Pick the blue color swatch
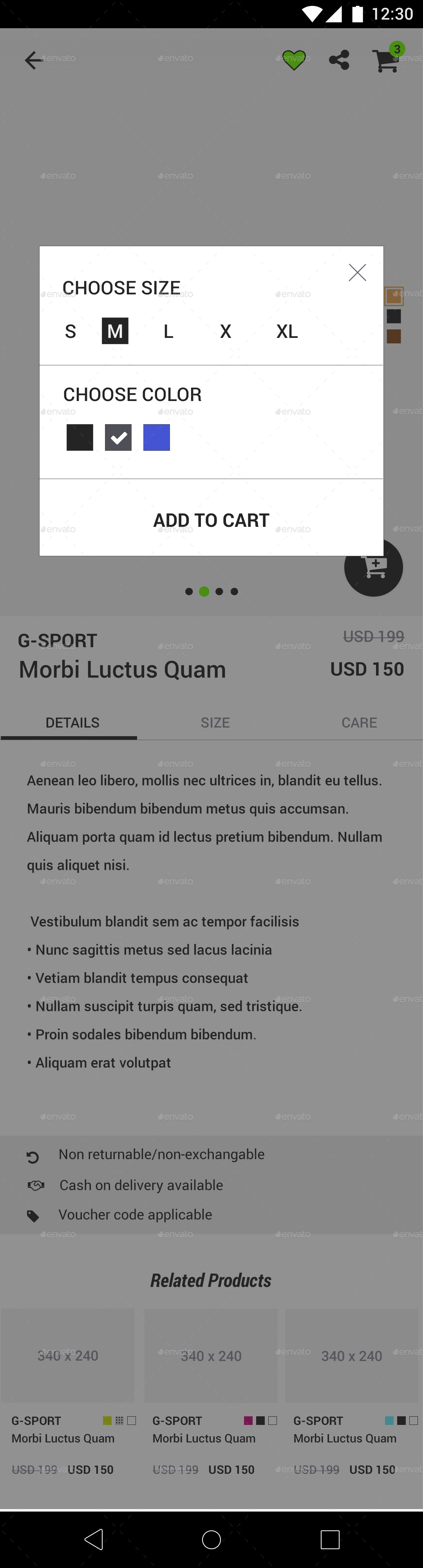423x1568 pixels. [157, 437]
